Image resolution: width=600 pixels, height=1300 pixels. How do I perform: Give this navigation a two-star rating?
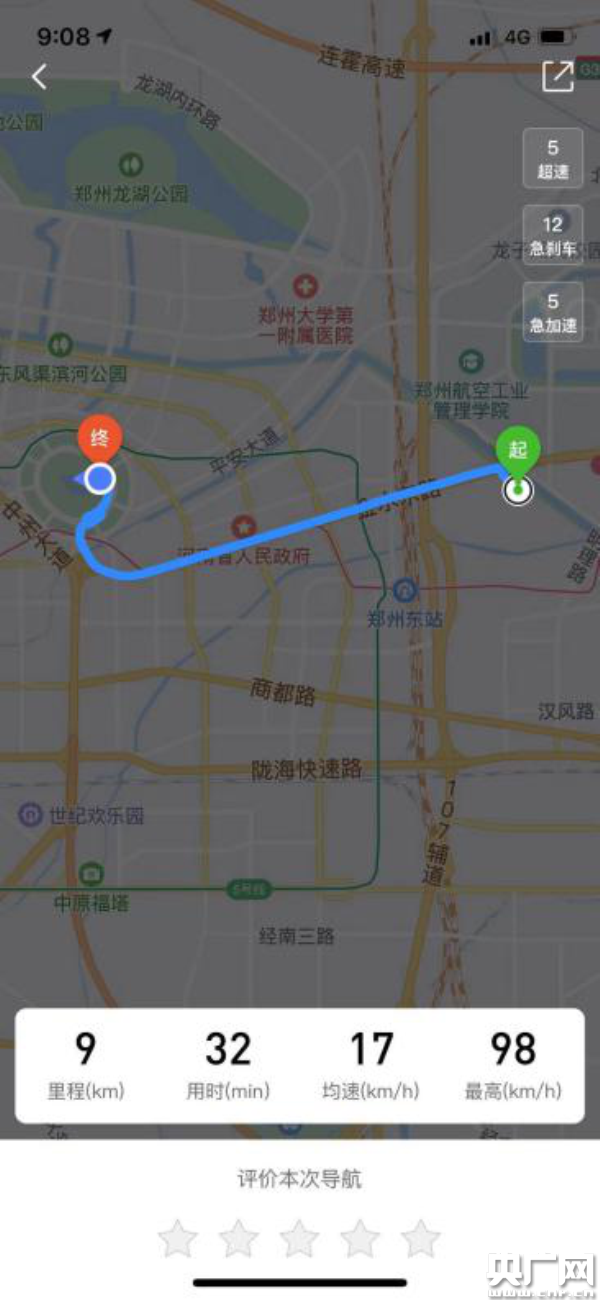(239, 1239)
